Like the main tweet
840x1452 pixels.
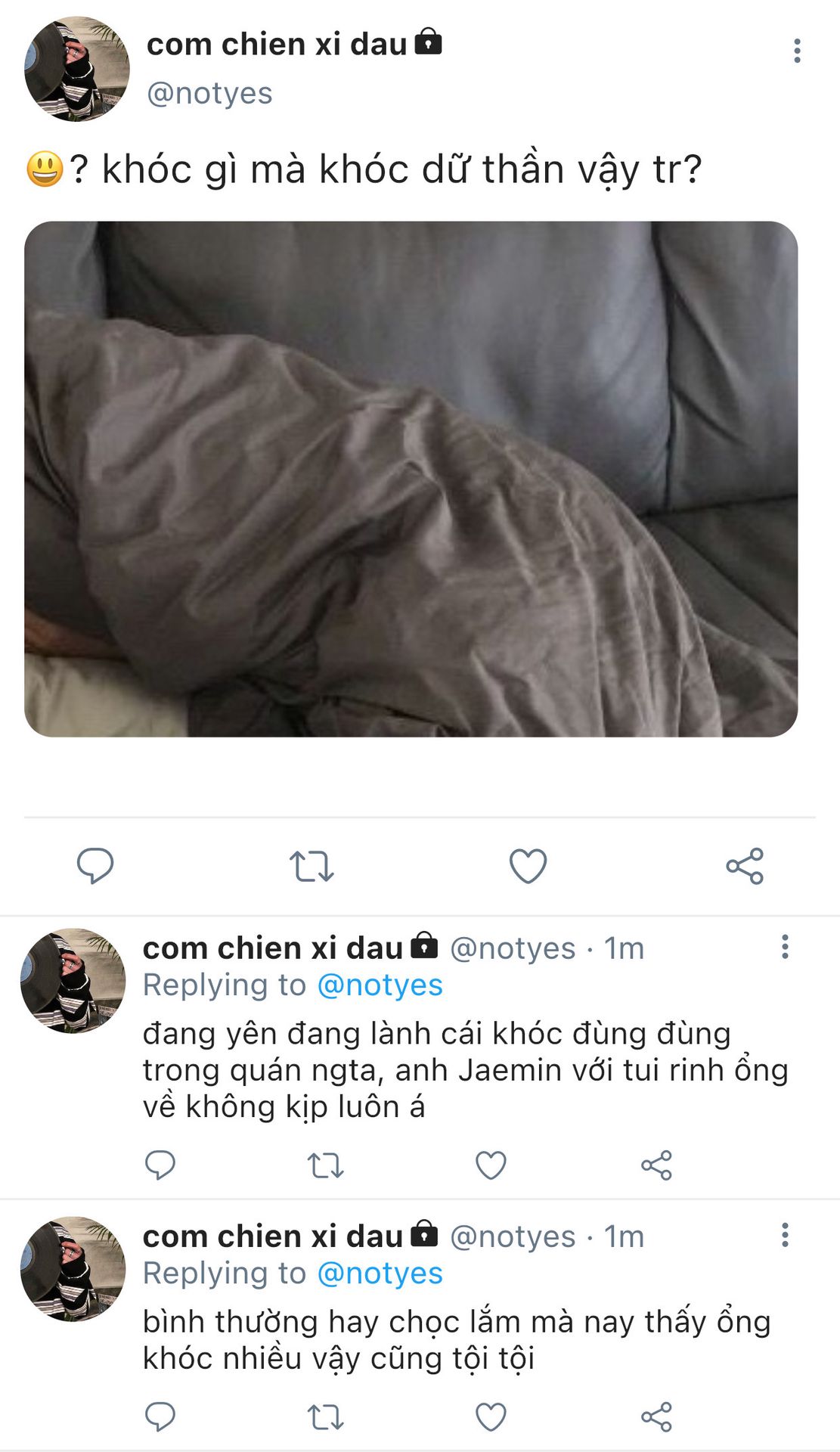pyautogui.click(x=528, y=867)
